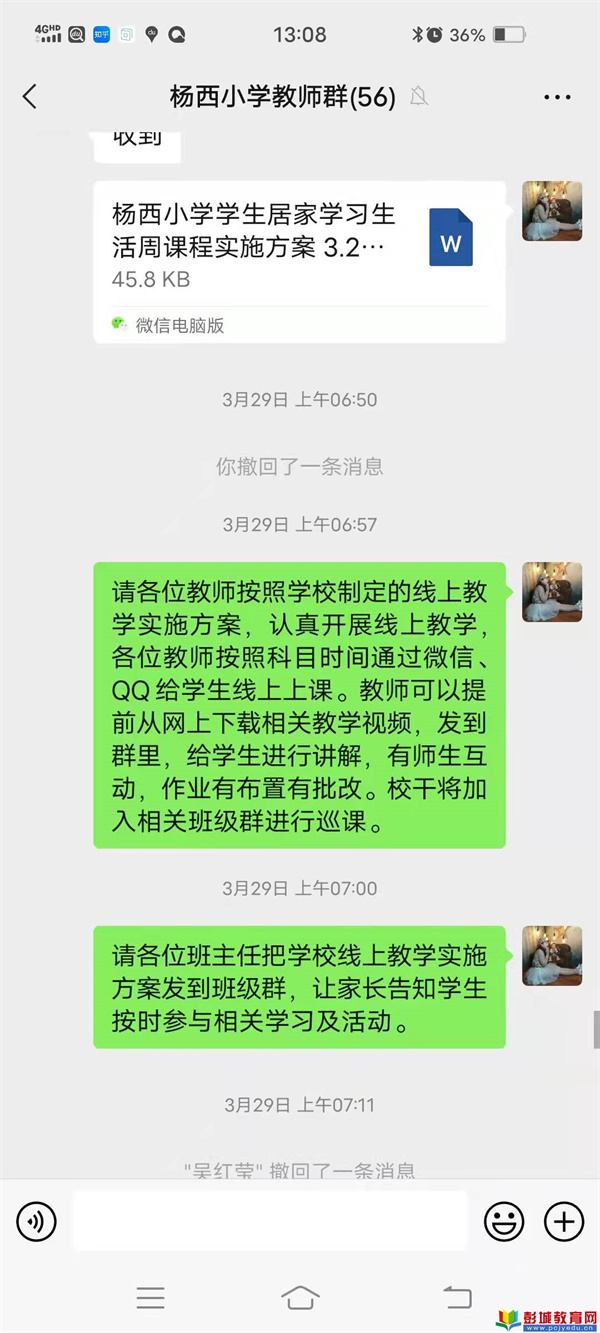
Task: Open the group chat overflow menu
Action: coord(557,97)
